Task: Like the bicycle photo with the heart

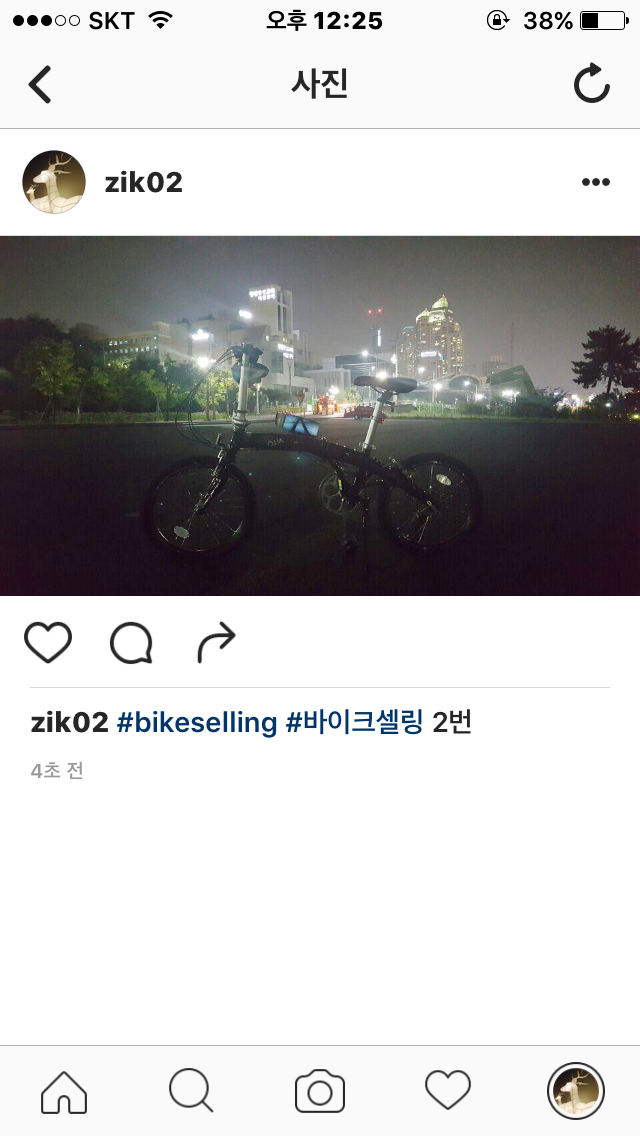Action: pos(48,643)
